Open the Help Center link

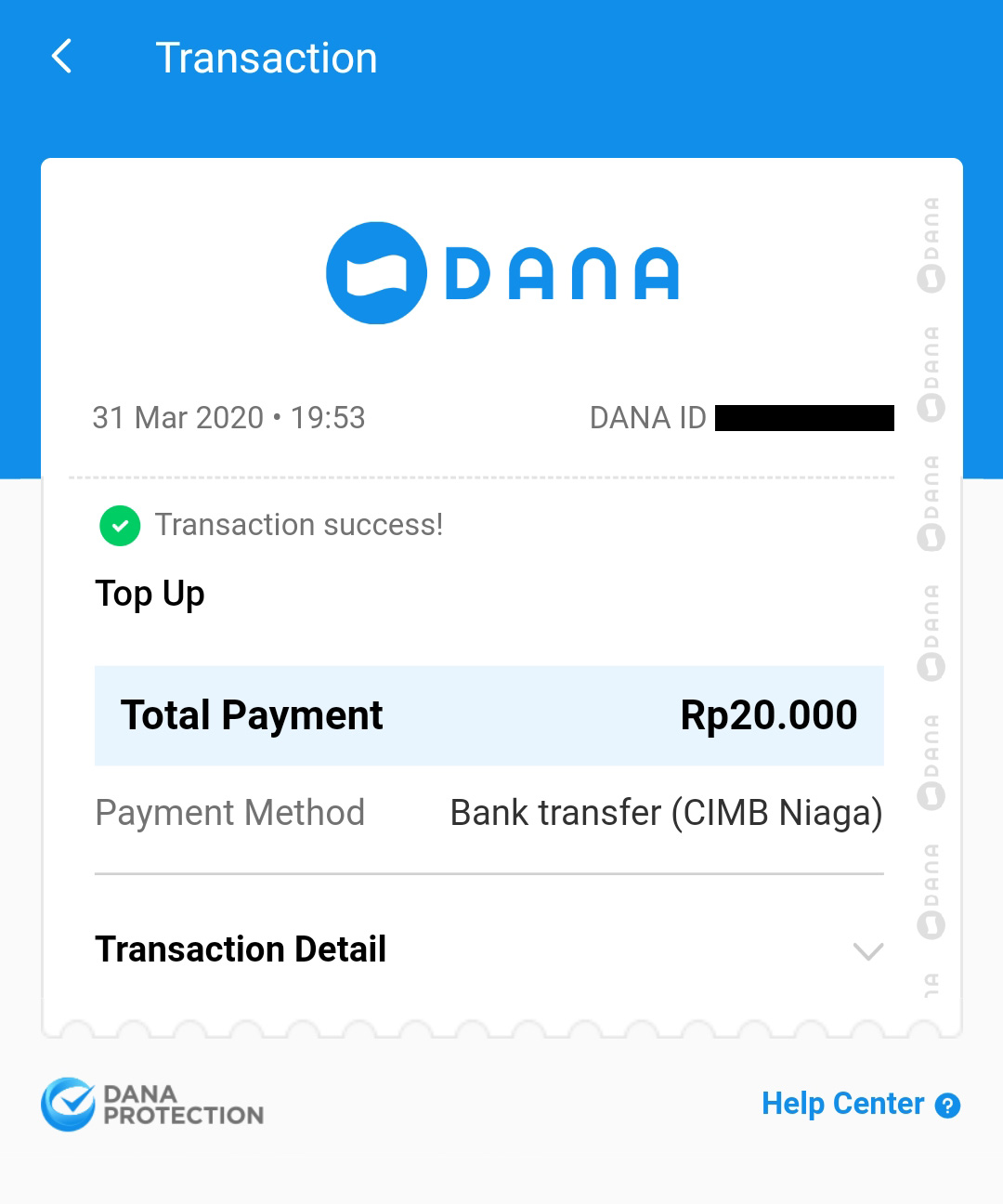click(859, 1104)
